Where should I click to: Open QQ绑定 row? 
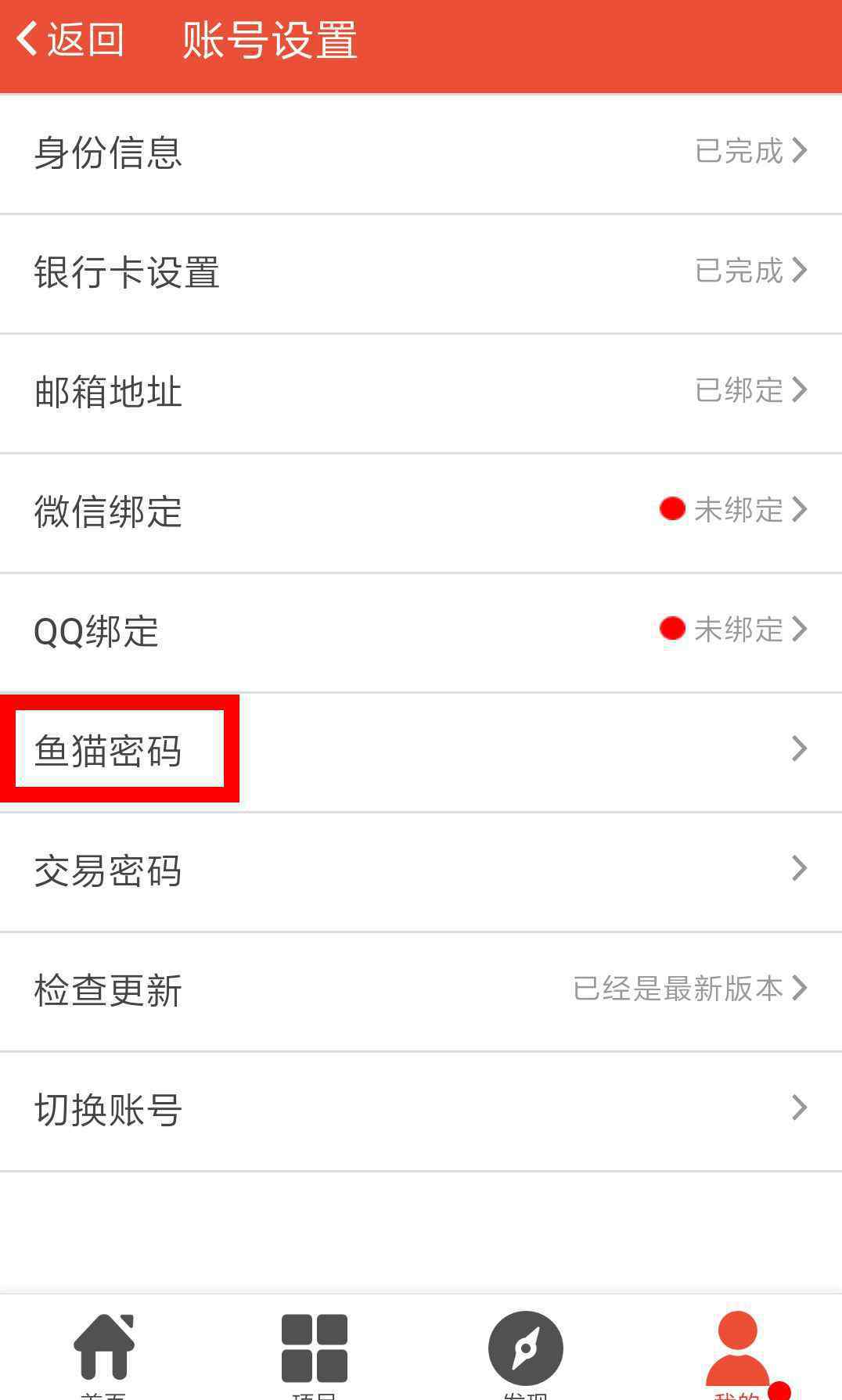click(x=421, y=631)
